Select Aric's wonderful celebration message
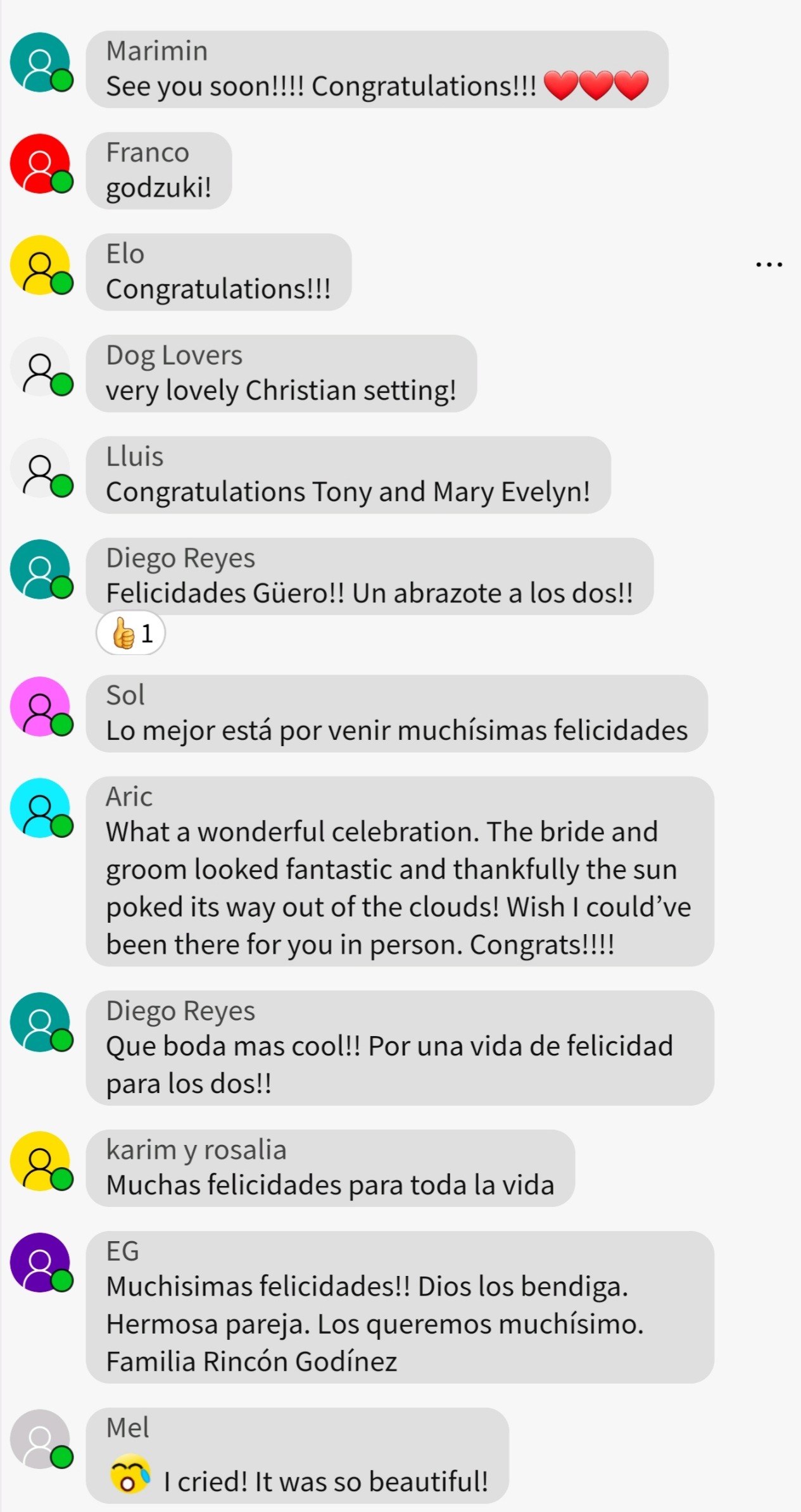The height and width of the screenshot is (1512, 801). (x=400, y=871)
